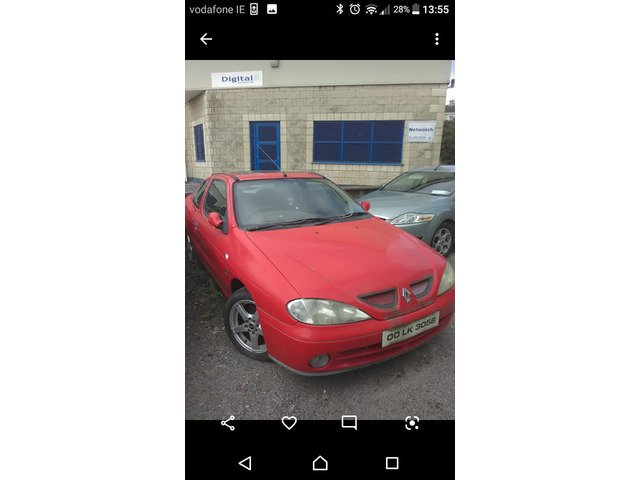Screen dimensions: 640x480
Task: Tap the system back button
Action: tap(245, 463)
